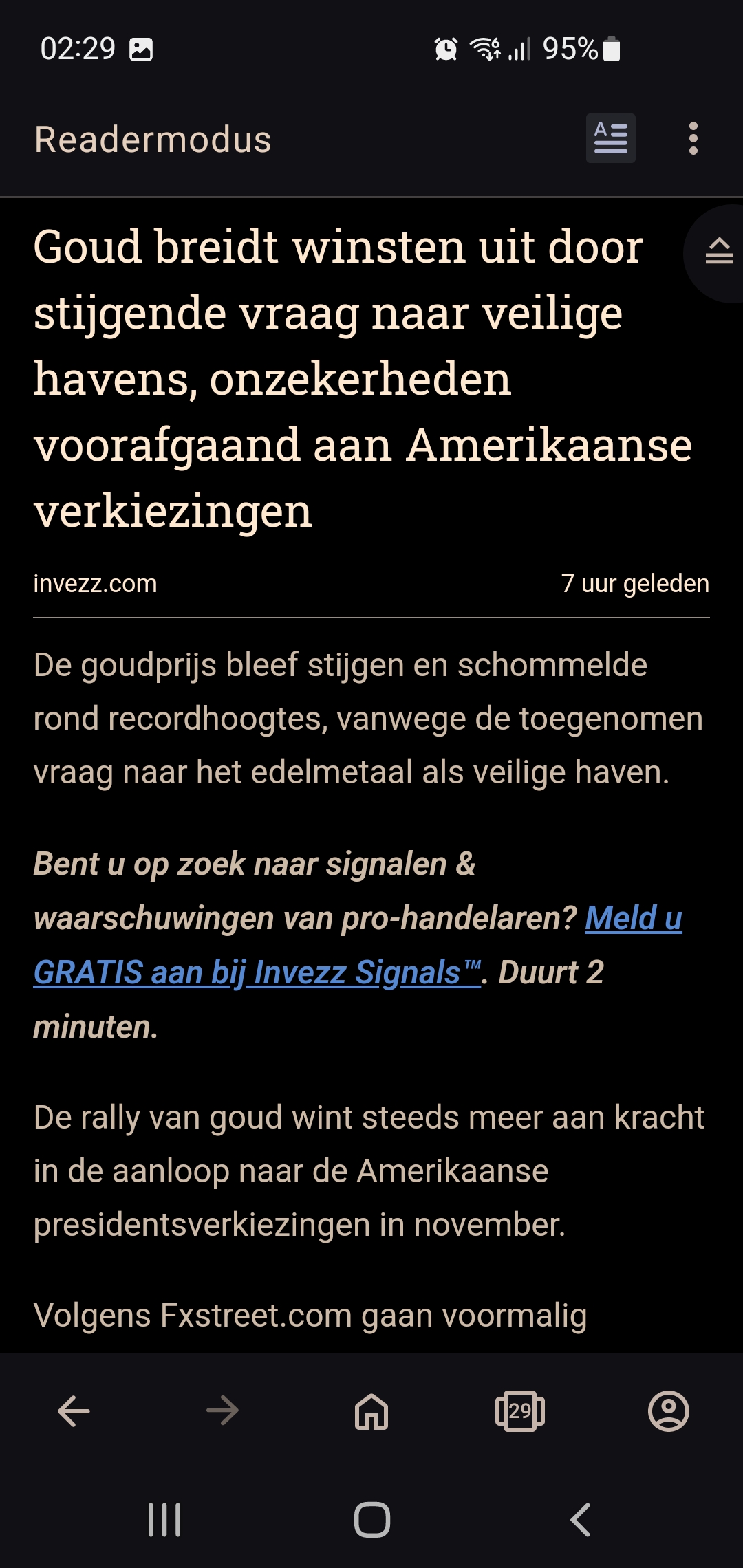The width and height of the screenshot is (743, 1568).
Task: Go forward to the next page
Action: (222, 1411)
